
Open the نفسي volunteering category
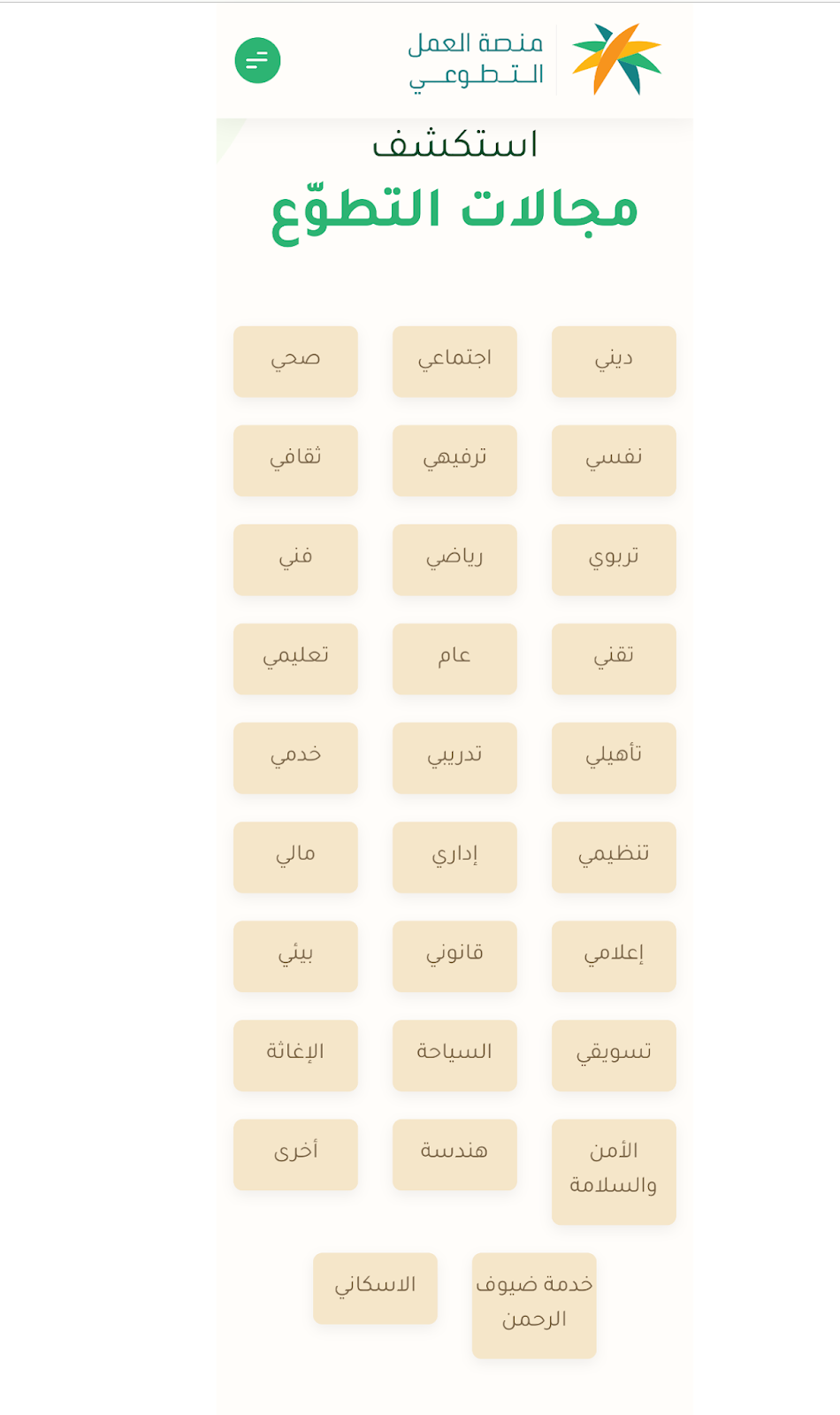[614, 460]
